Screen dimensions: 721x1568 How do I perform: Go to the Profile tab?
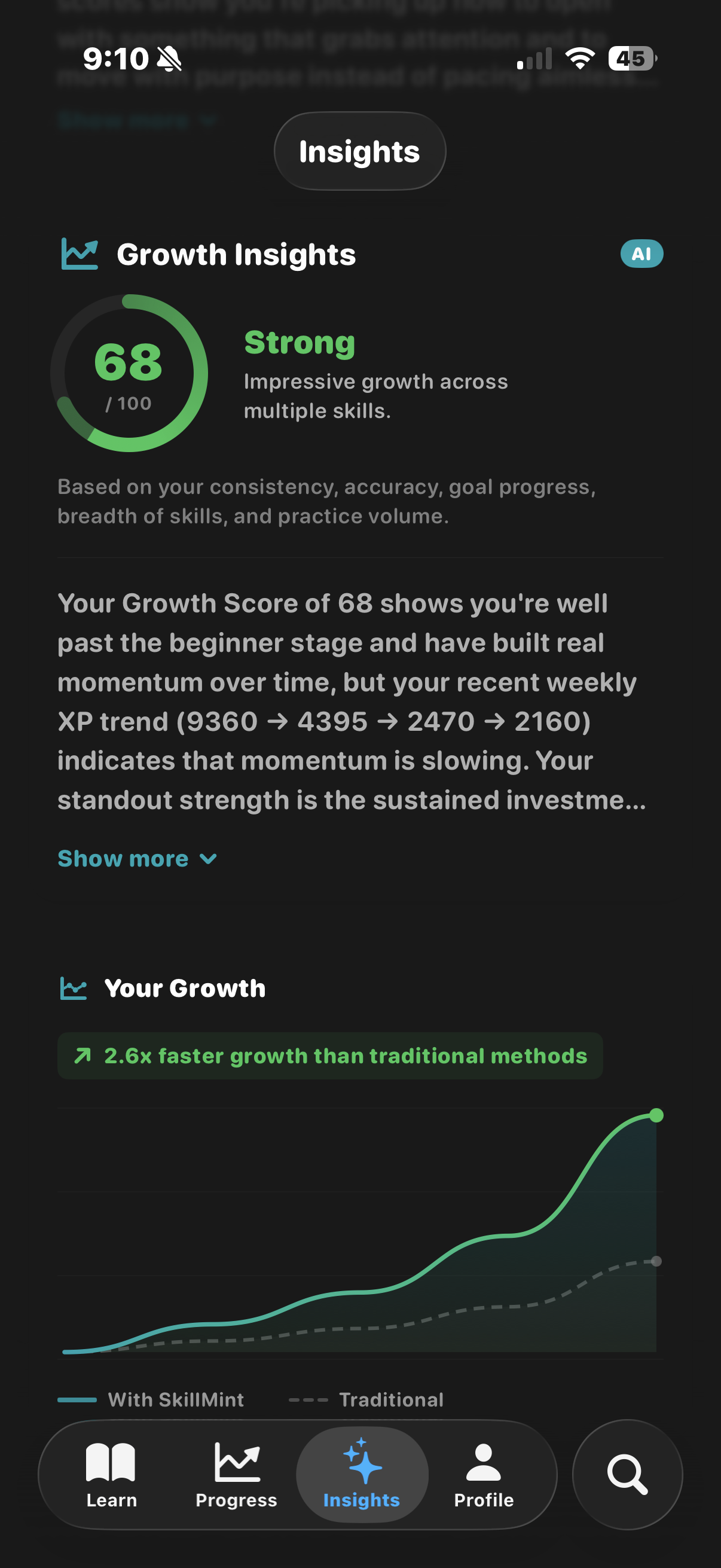484,1474
